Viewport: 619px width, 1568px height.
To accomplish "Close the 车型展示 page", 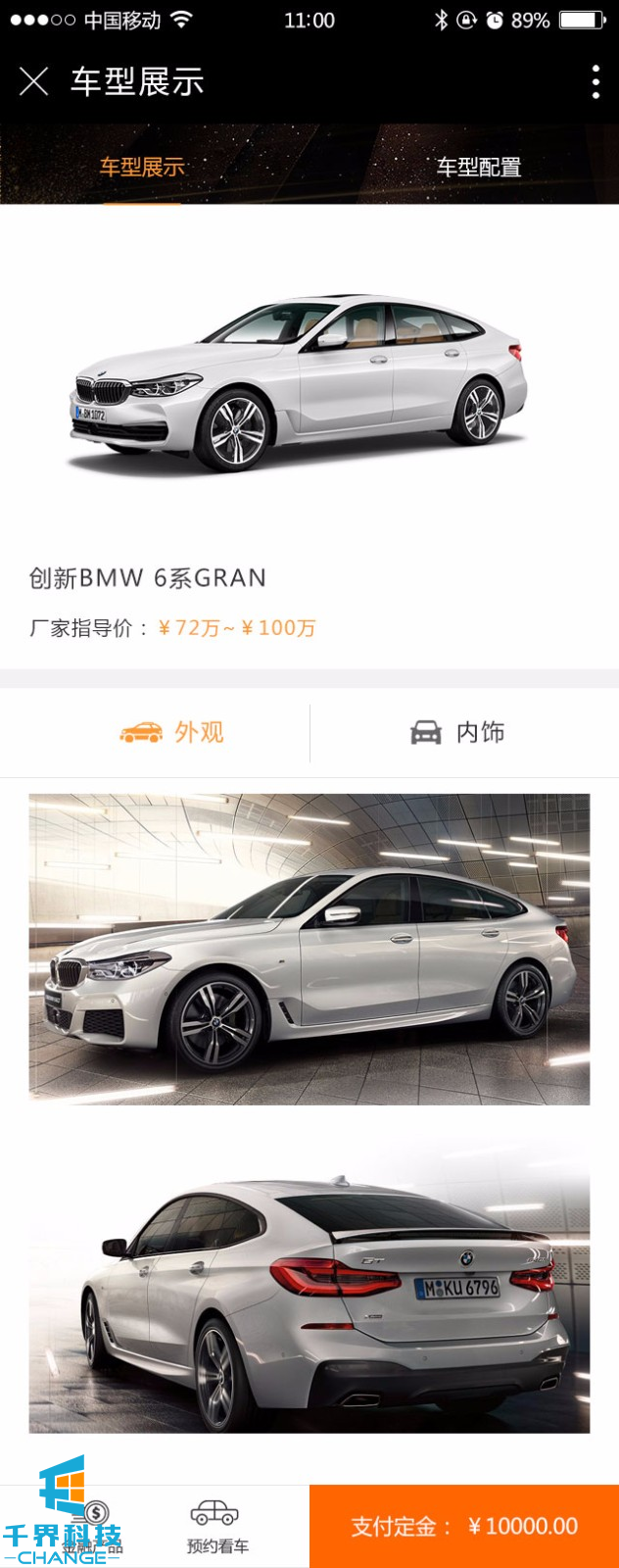I will point(33,81).
